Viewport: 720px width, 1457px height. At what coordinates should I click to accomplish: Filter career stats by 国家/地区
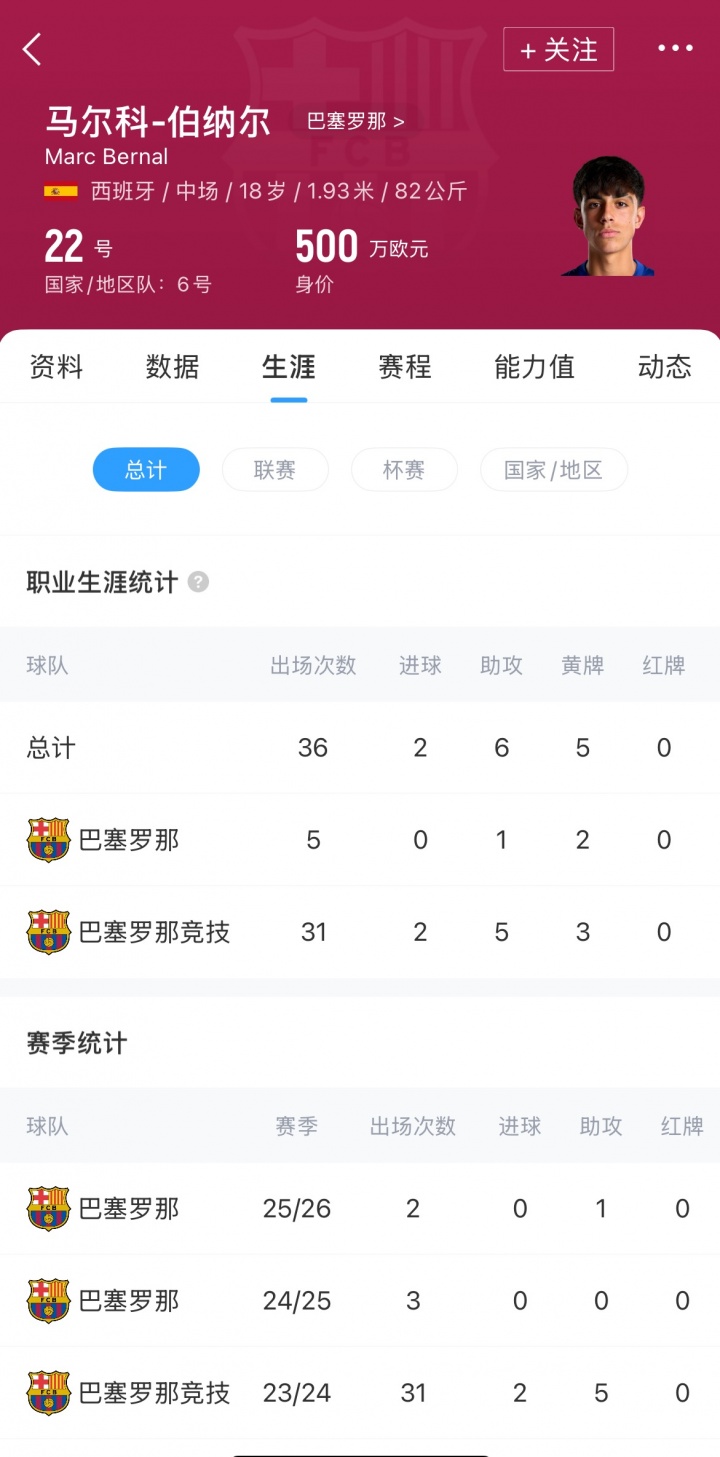click(x=554, y=470)
